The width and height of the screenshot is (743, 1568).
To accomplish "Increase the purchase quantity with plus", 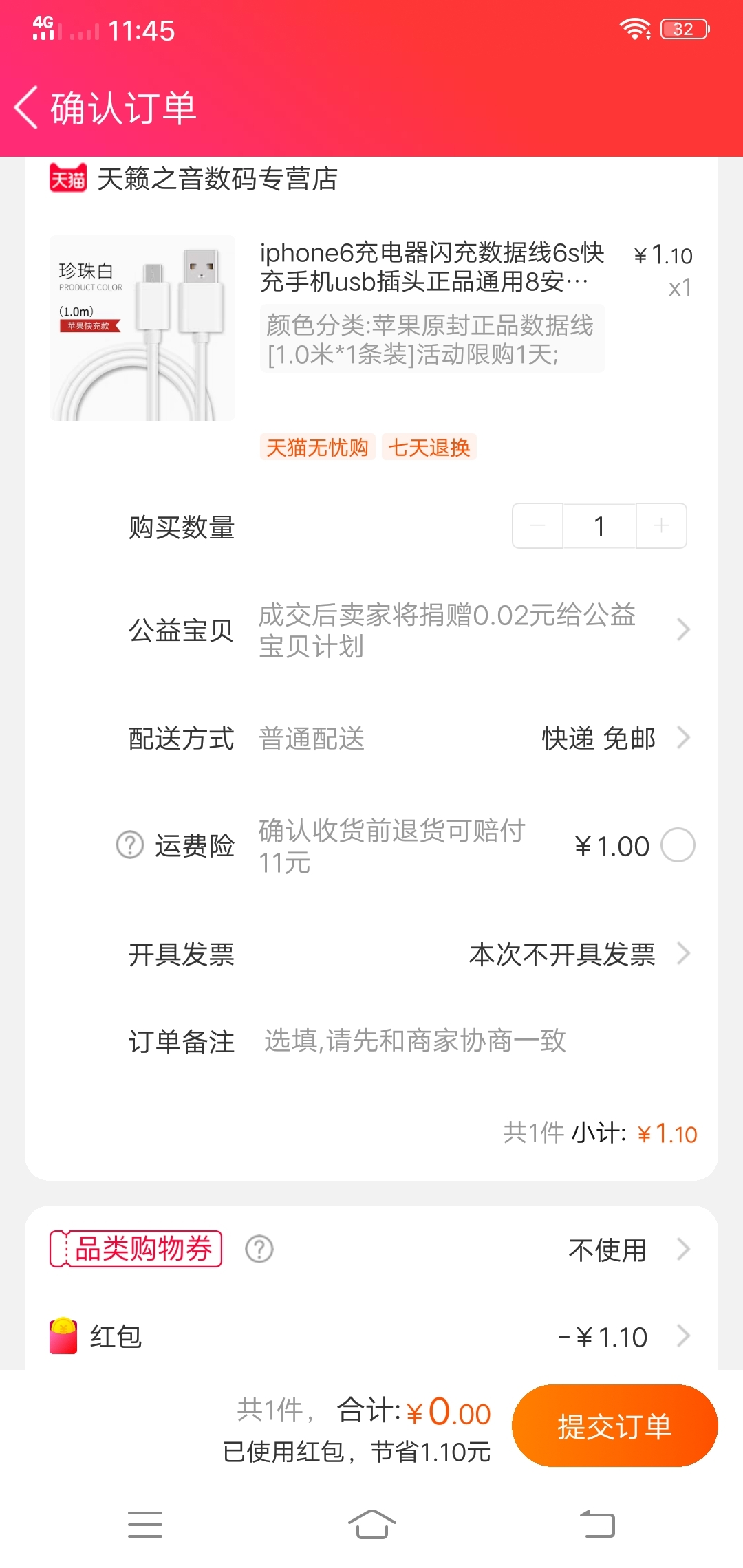I will click(x=661, y=526).
